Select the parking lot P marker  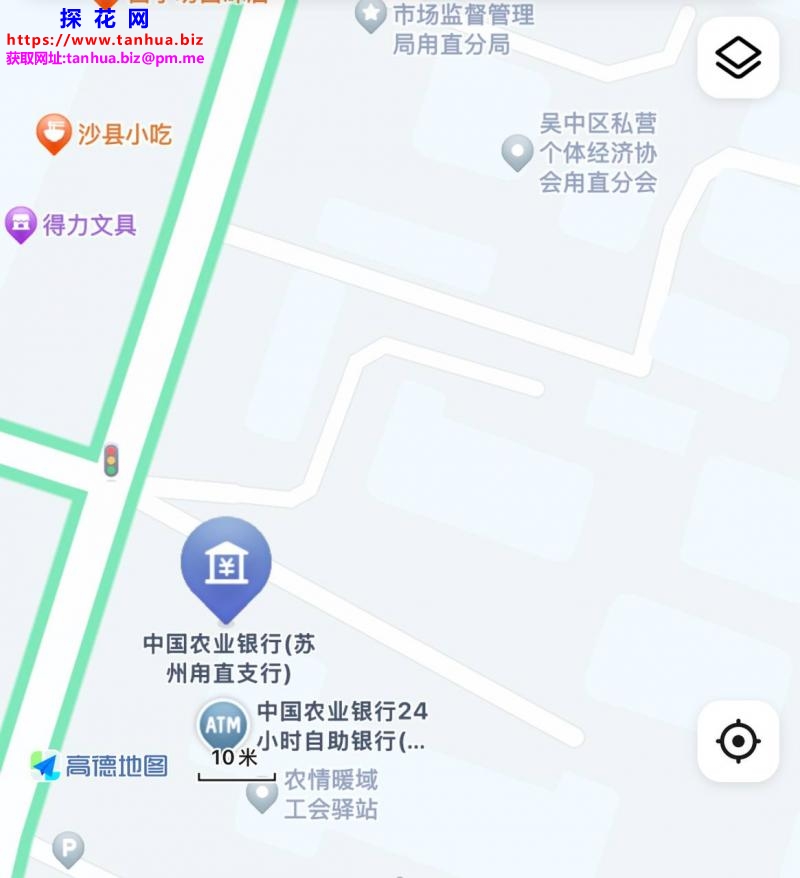[68, 849]
